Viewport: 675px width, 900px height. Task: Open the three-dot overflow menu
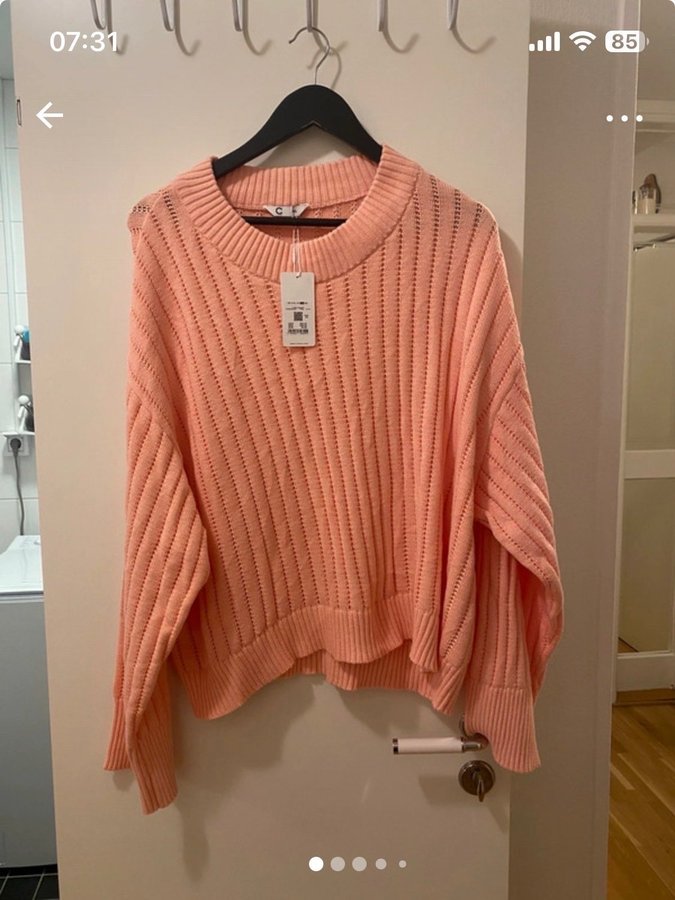624,118
